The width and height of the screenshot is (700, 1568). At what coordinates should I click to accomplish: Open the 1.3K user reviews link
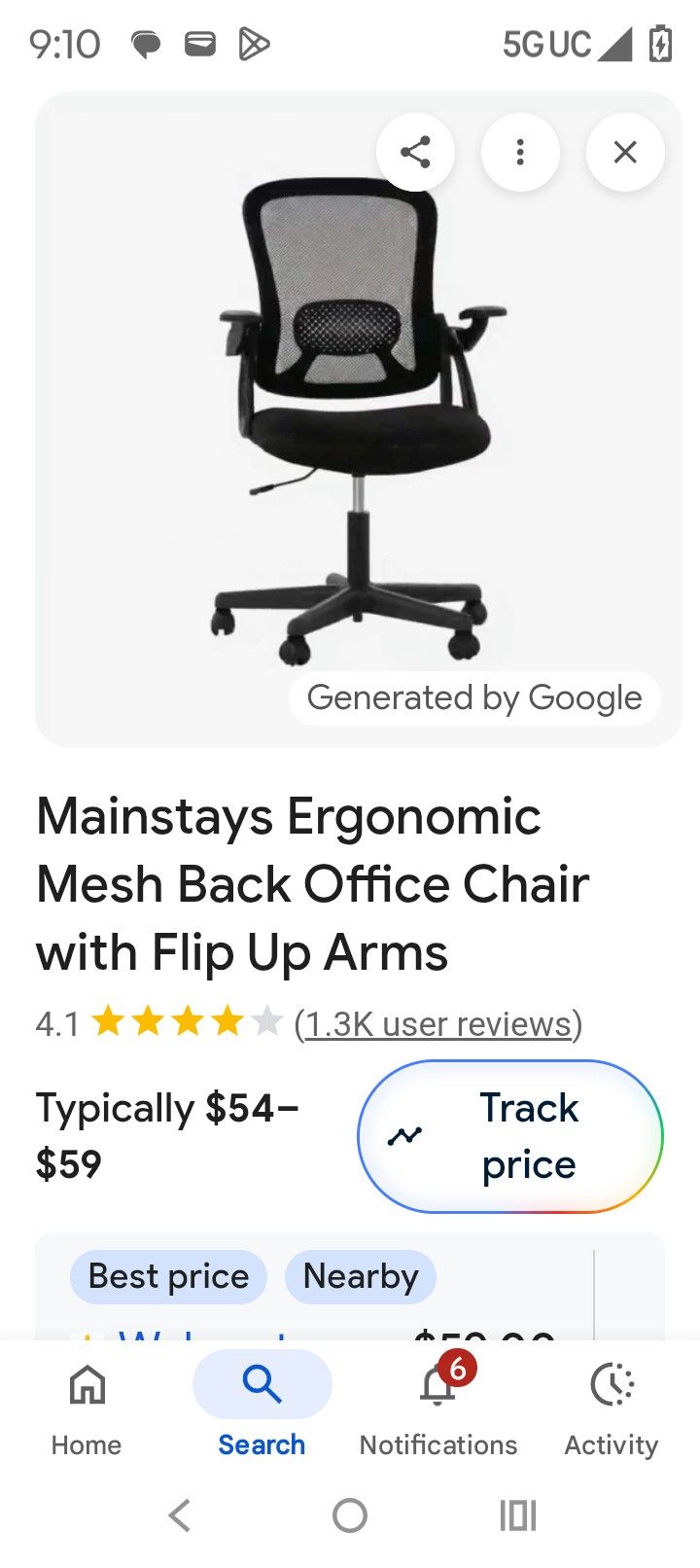[x=437, y=1023]
